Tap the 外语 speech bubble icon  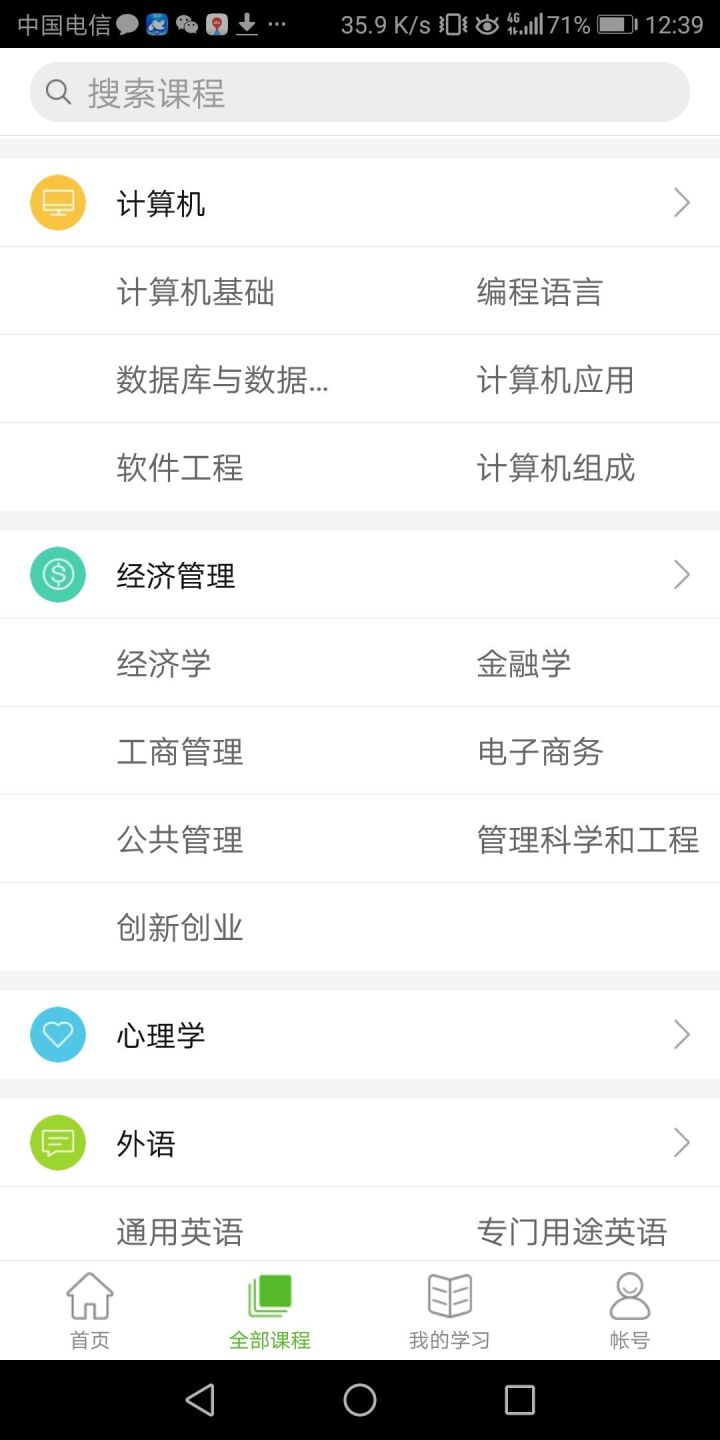tap(57, 1142)
